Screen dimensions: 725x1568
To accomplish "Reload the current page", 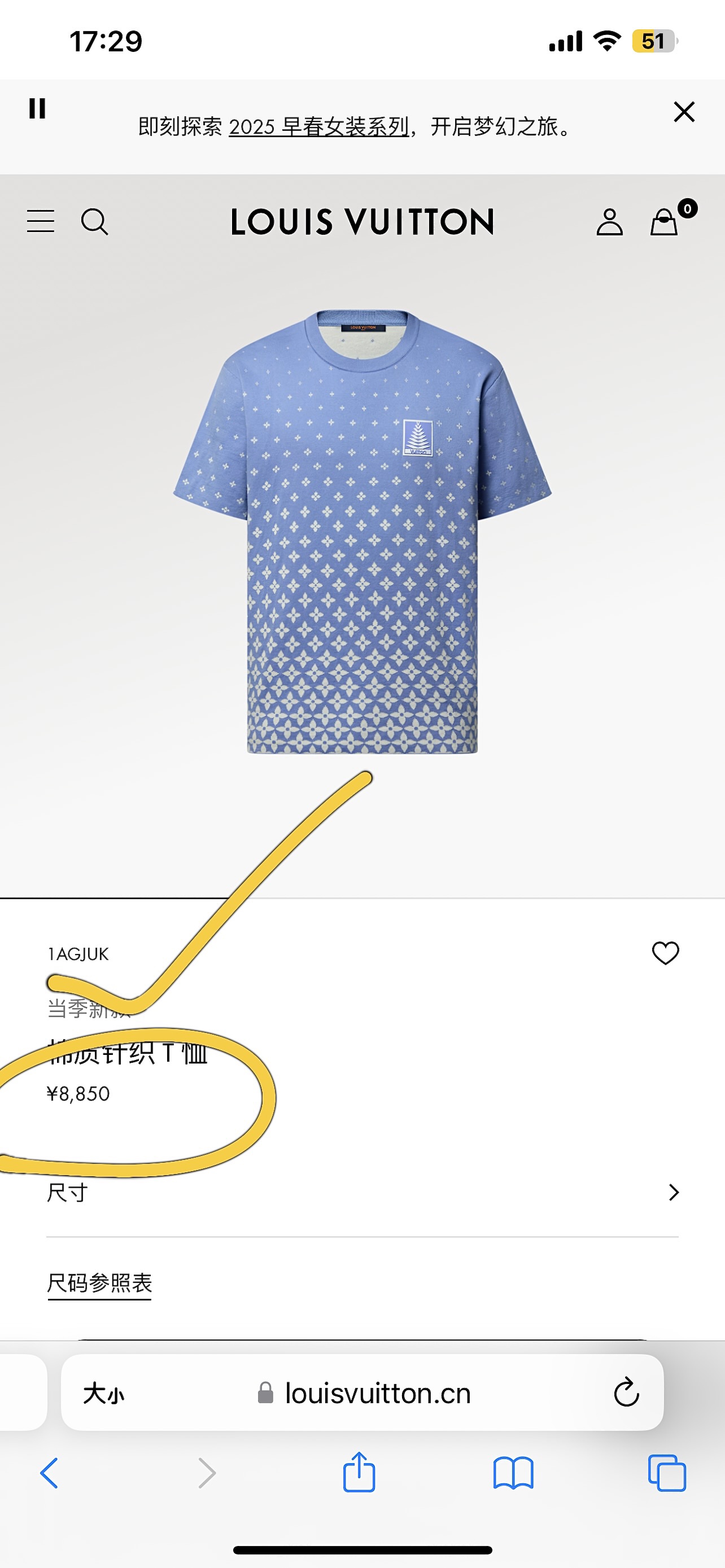I will point(626,1392).
